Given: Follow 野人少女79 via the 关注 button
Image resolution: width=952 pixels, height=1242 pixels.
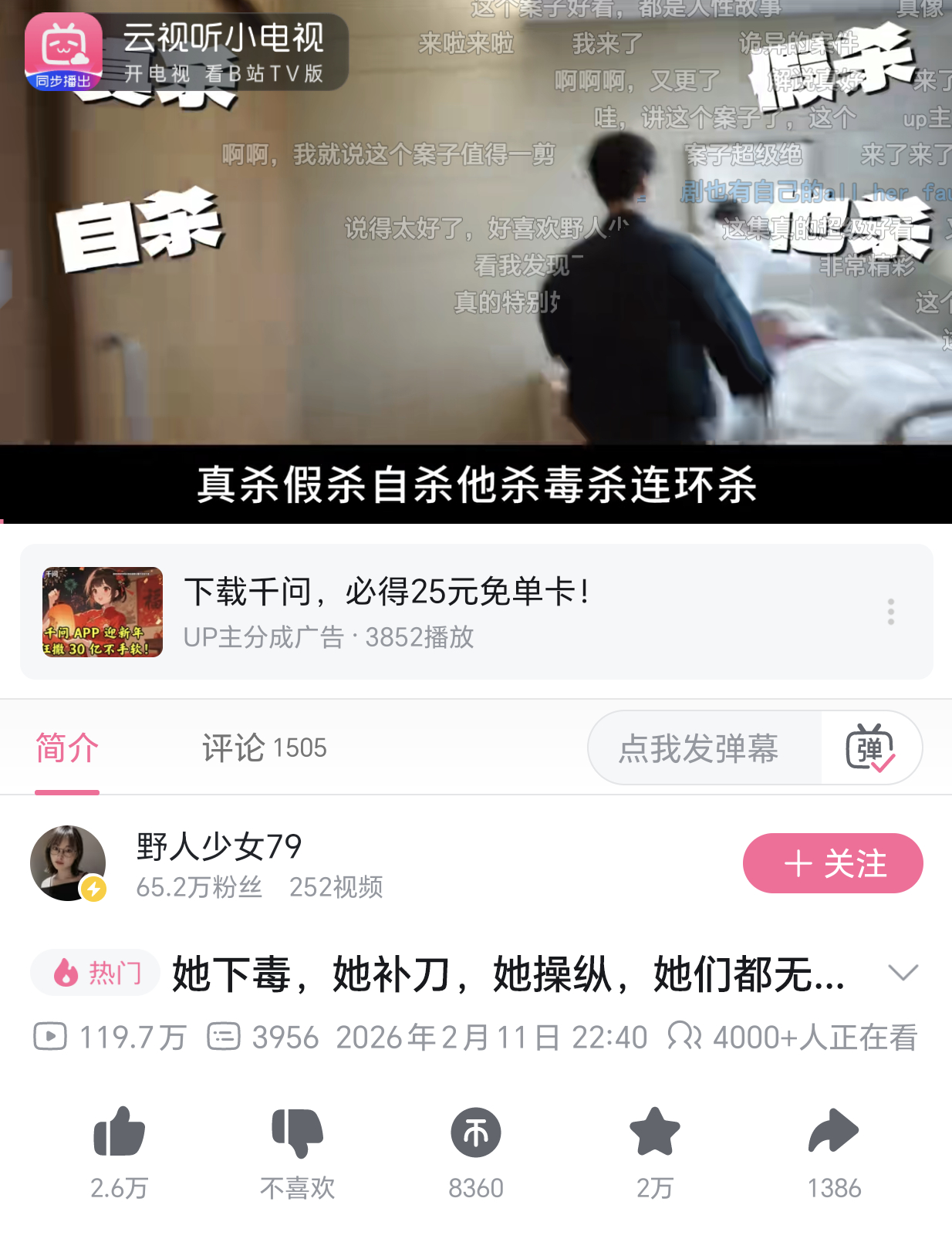Looking at the screenshot, I should (x=832, y=864).
